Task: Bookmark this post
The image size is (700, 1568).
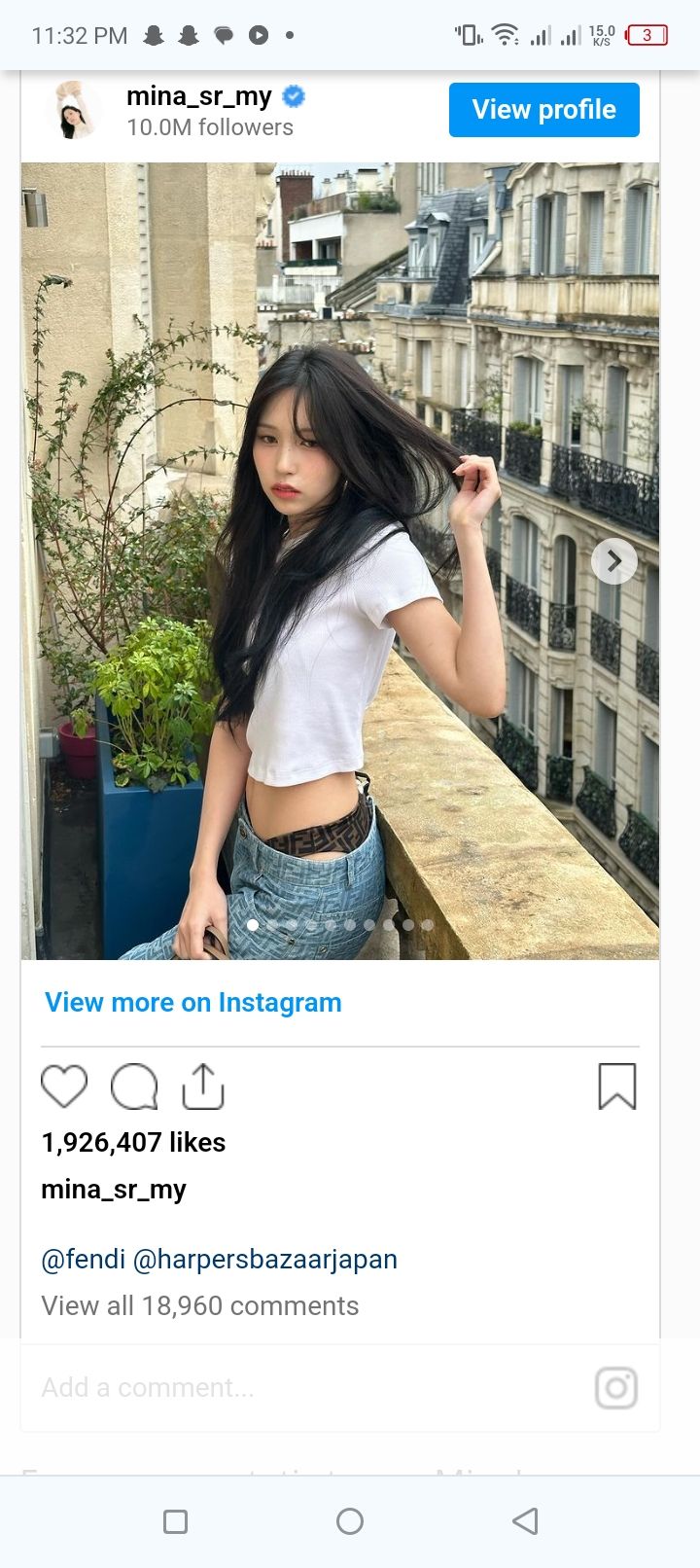Action: (616, 1087)
